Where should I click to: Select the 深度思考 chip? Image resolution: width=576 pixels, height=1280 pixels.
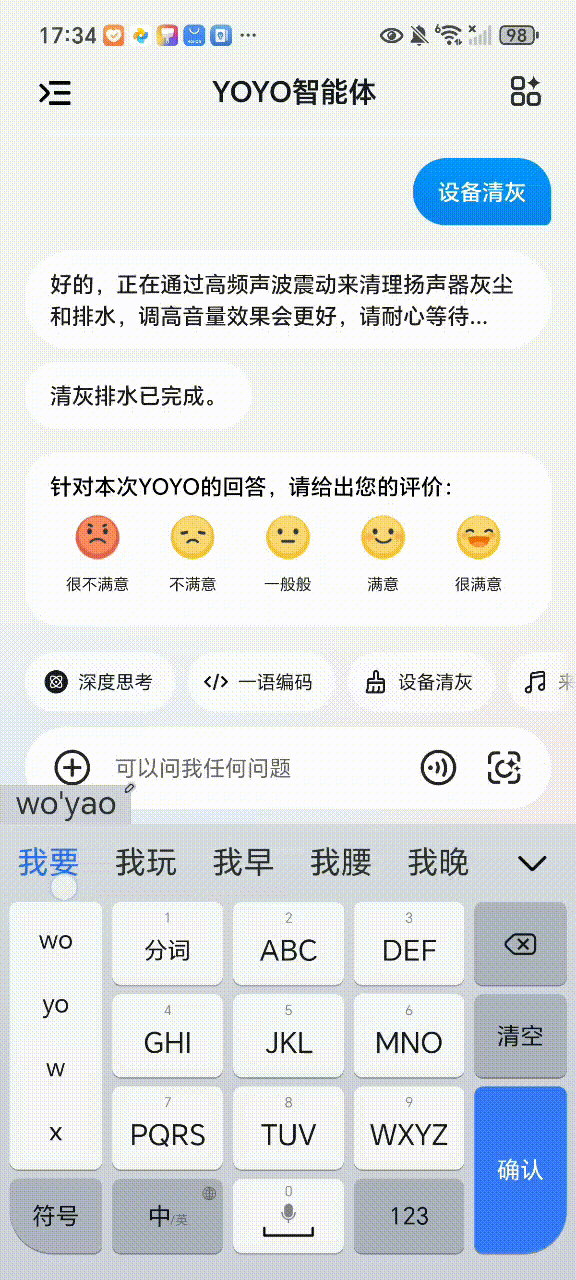tap(100, 682)
